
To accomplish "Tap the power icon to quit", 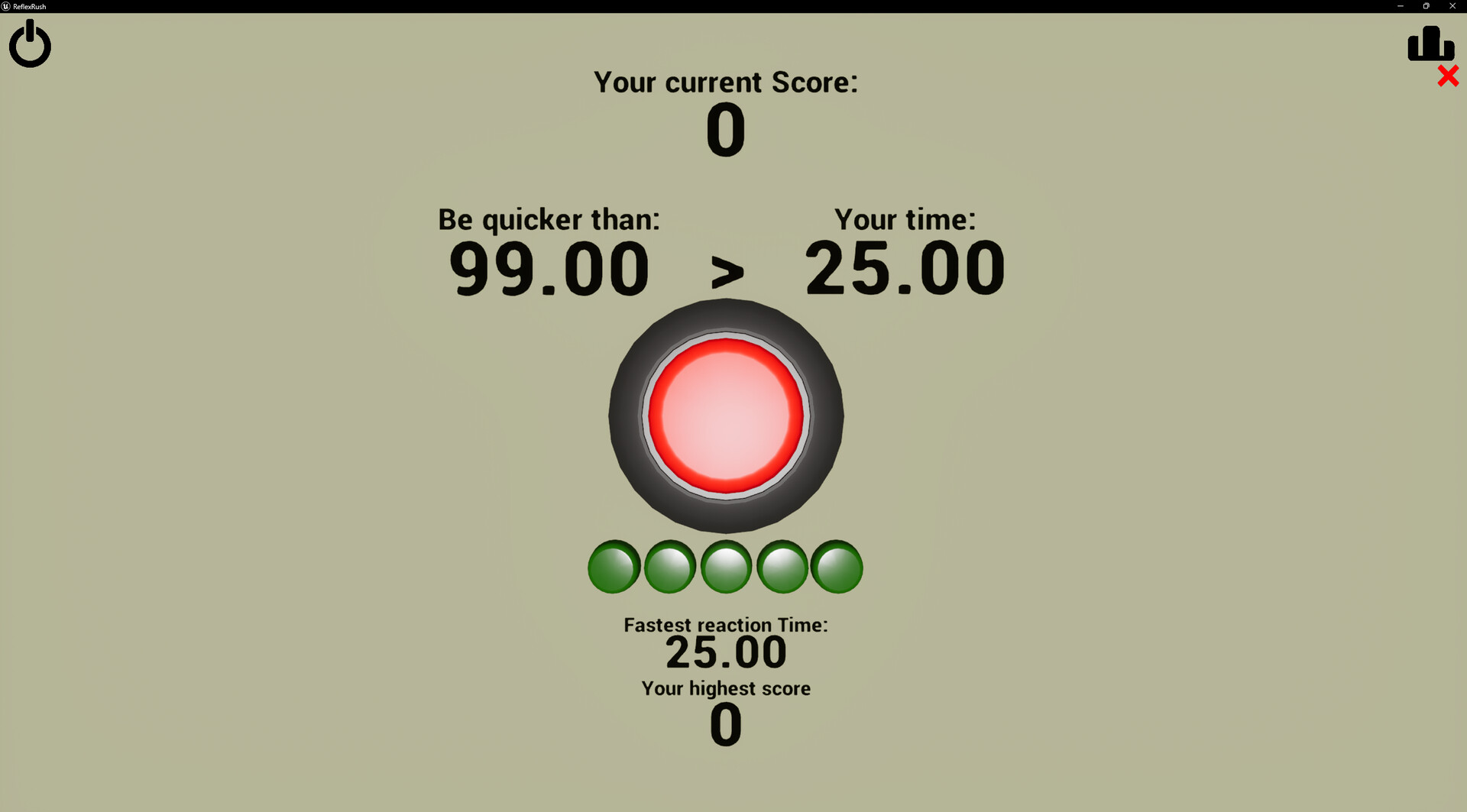I will pyautogui.click(x=30, y=45).
